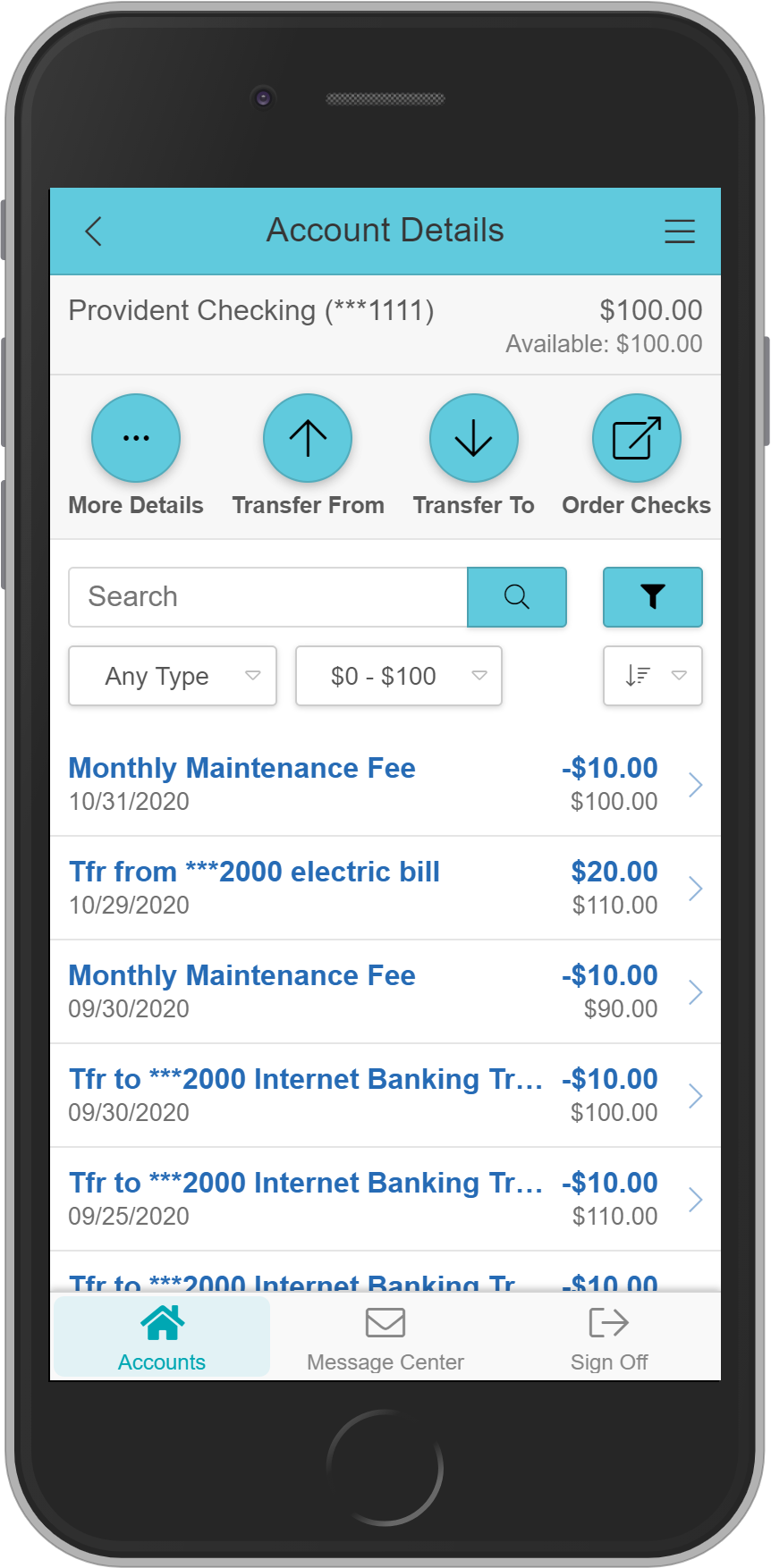Tap the back arrow in the header
This screenshot has height=1568, width=771.
coord(93,231)
